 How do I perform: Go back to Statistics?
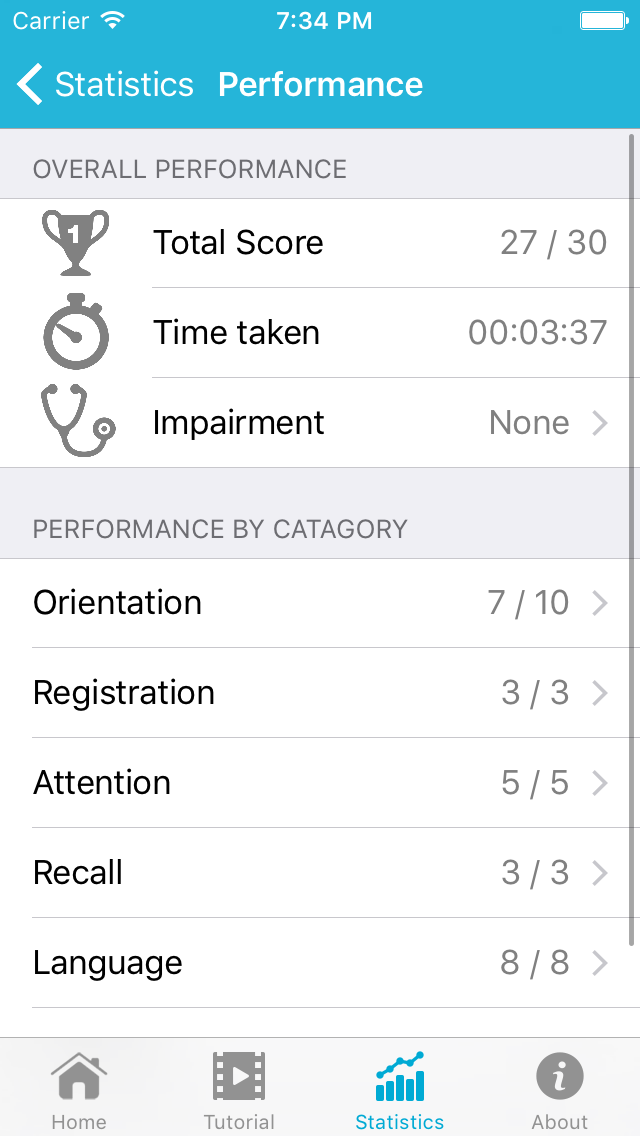pyautogui.click(x=105, y=85)
